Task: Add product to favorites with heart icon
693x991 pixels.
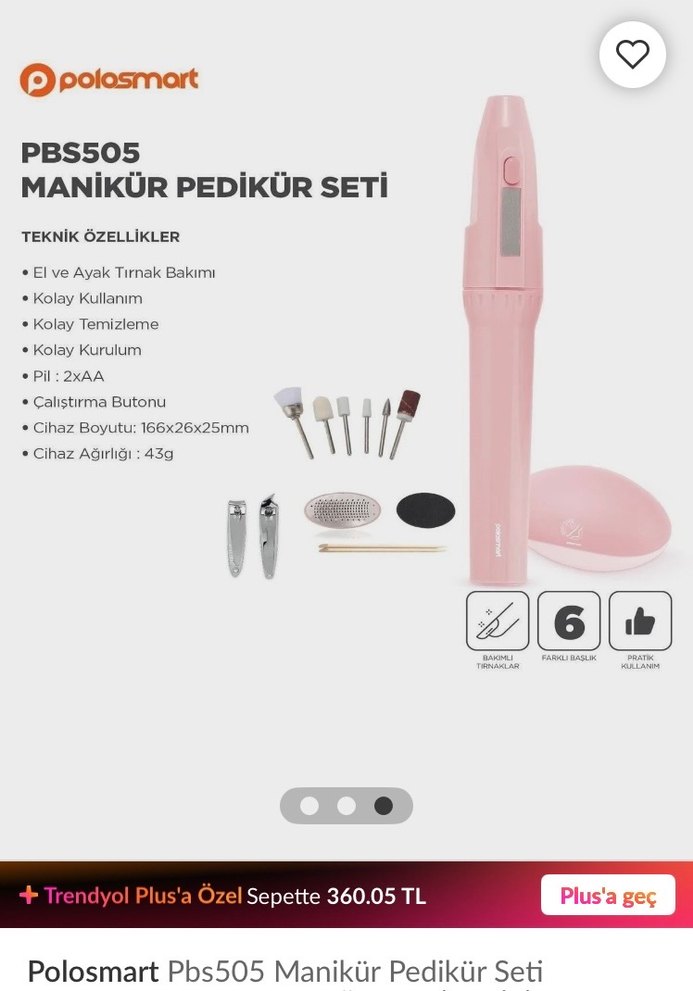Action: [632, 54]
